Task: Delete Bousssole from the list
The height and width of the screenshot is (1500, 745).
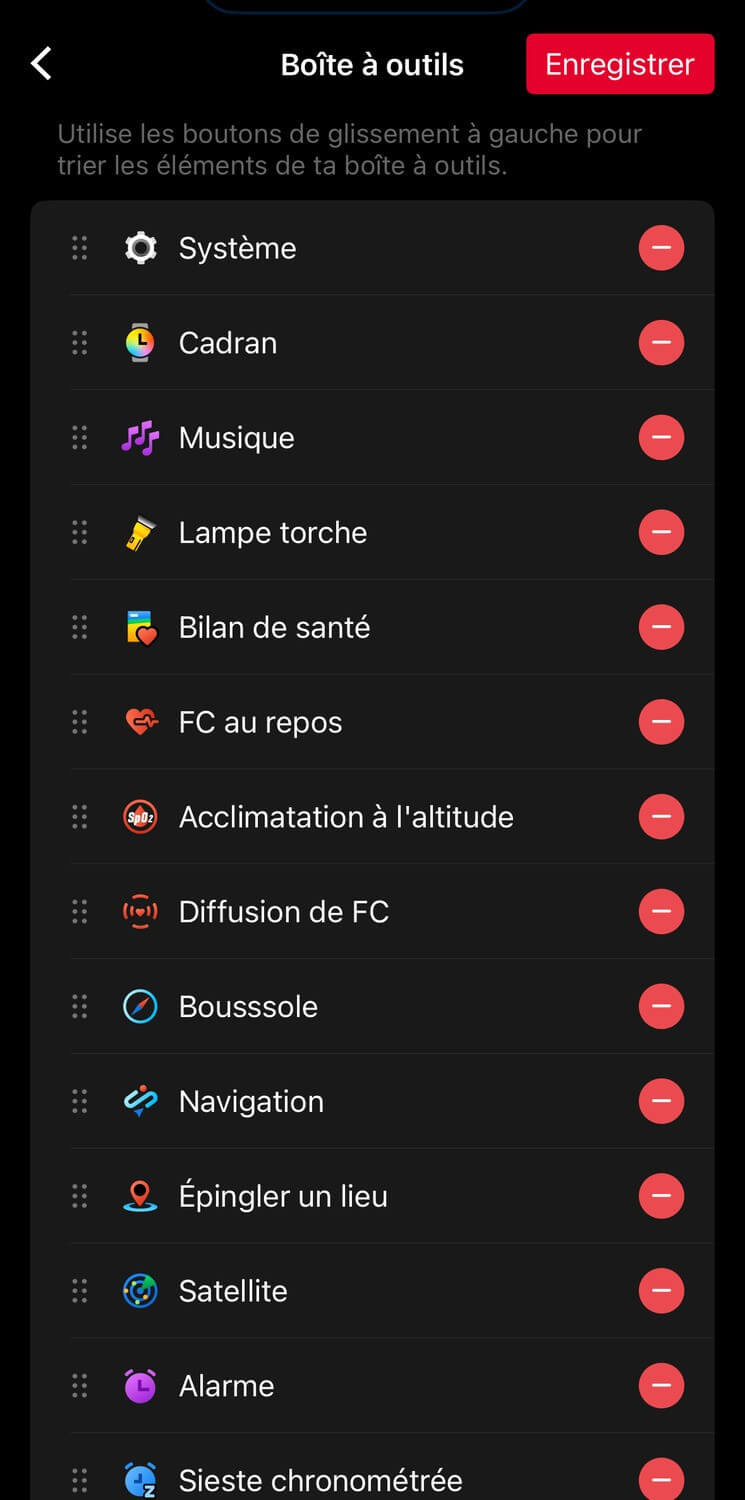Action: coord(661,1006)
